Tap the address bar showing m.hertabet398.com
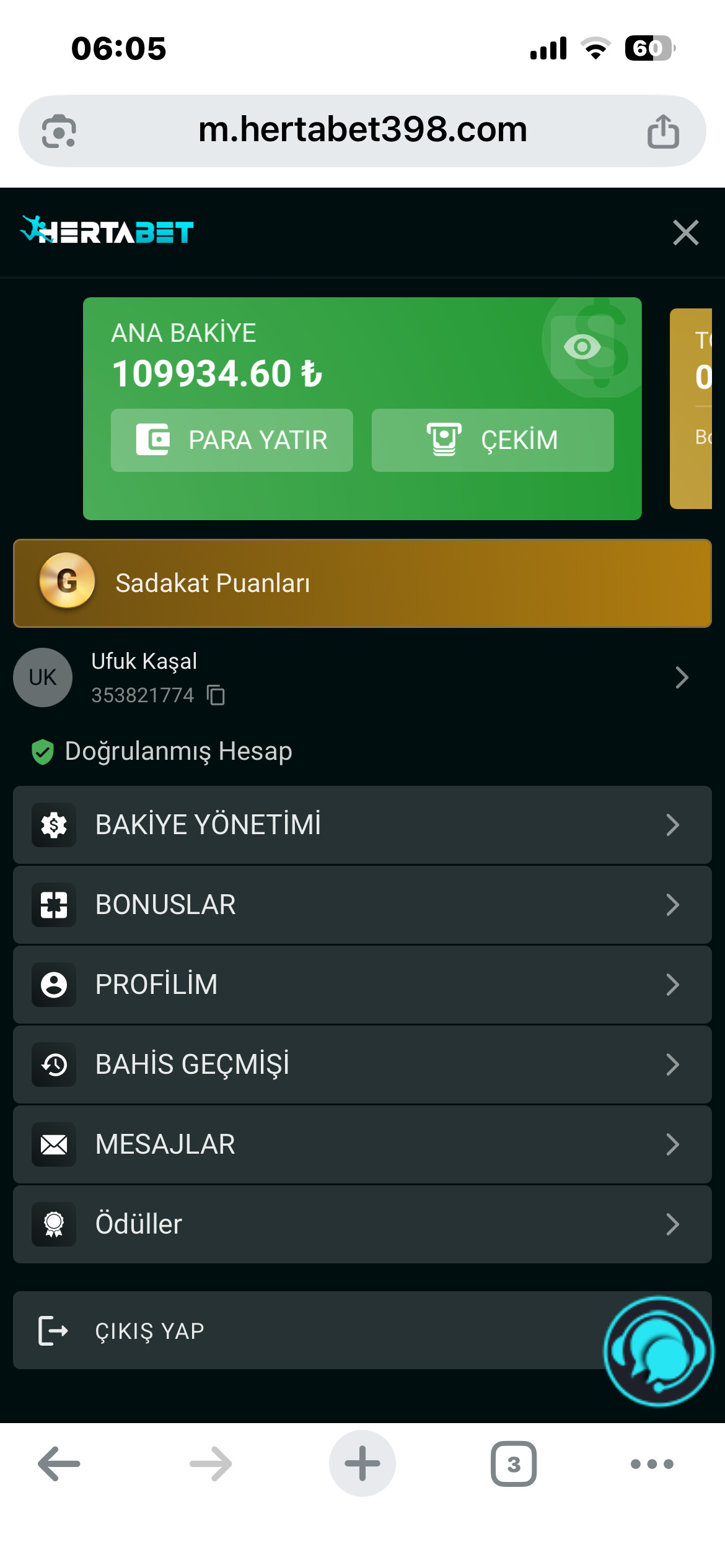The width and height of the screenshot is (725, 1568). (362, 130)
